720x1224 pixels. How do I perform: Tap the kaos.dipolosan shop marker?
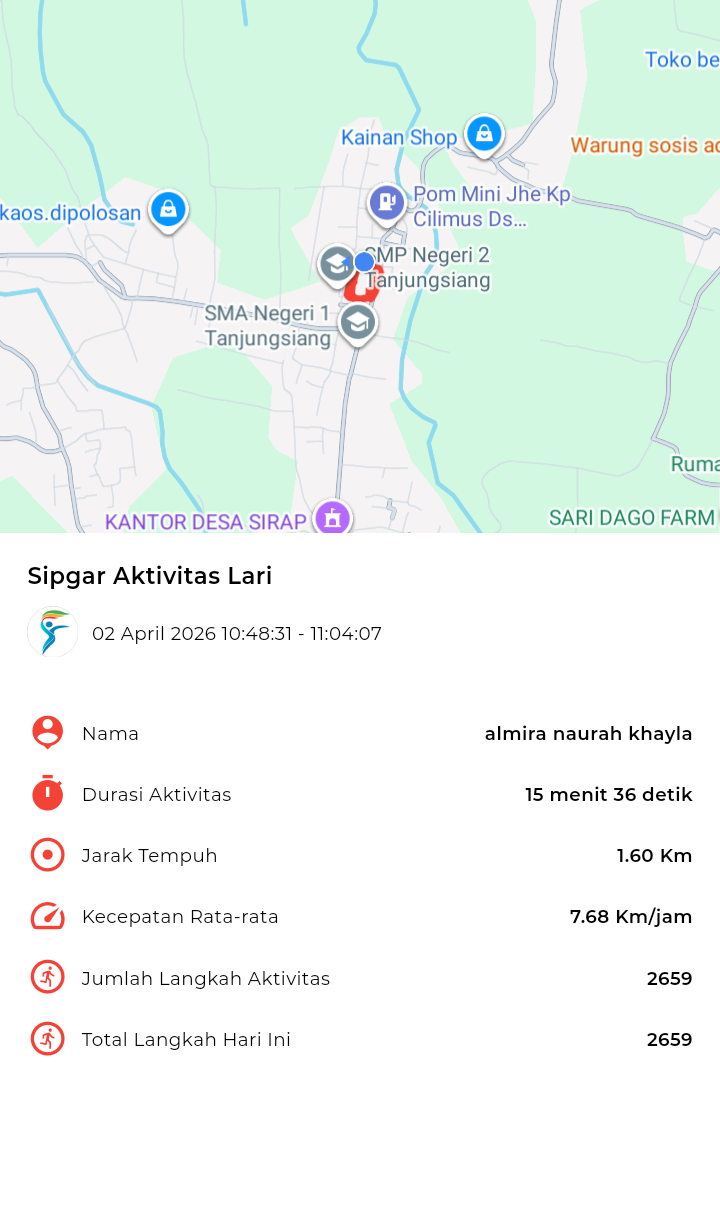coord(168,210)
